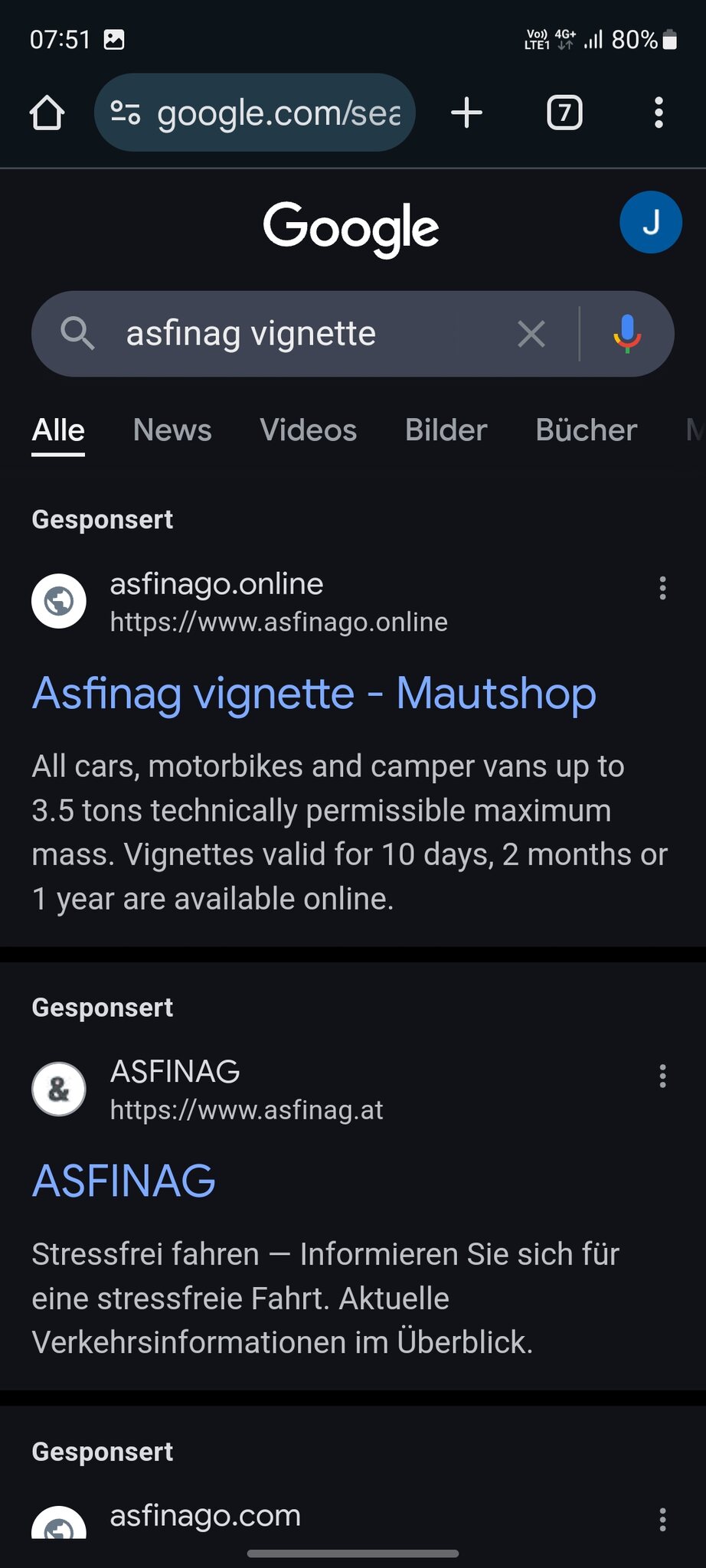This screenshot has height=1568, width=706.
Task: Select the Alle results tab
Action: click(58, 430)
